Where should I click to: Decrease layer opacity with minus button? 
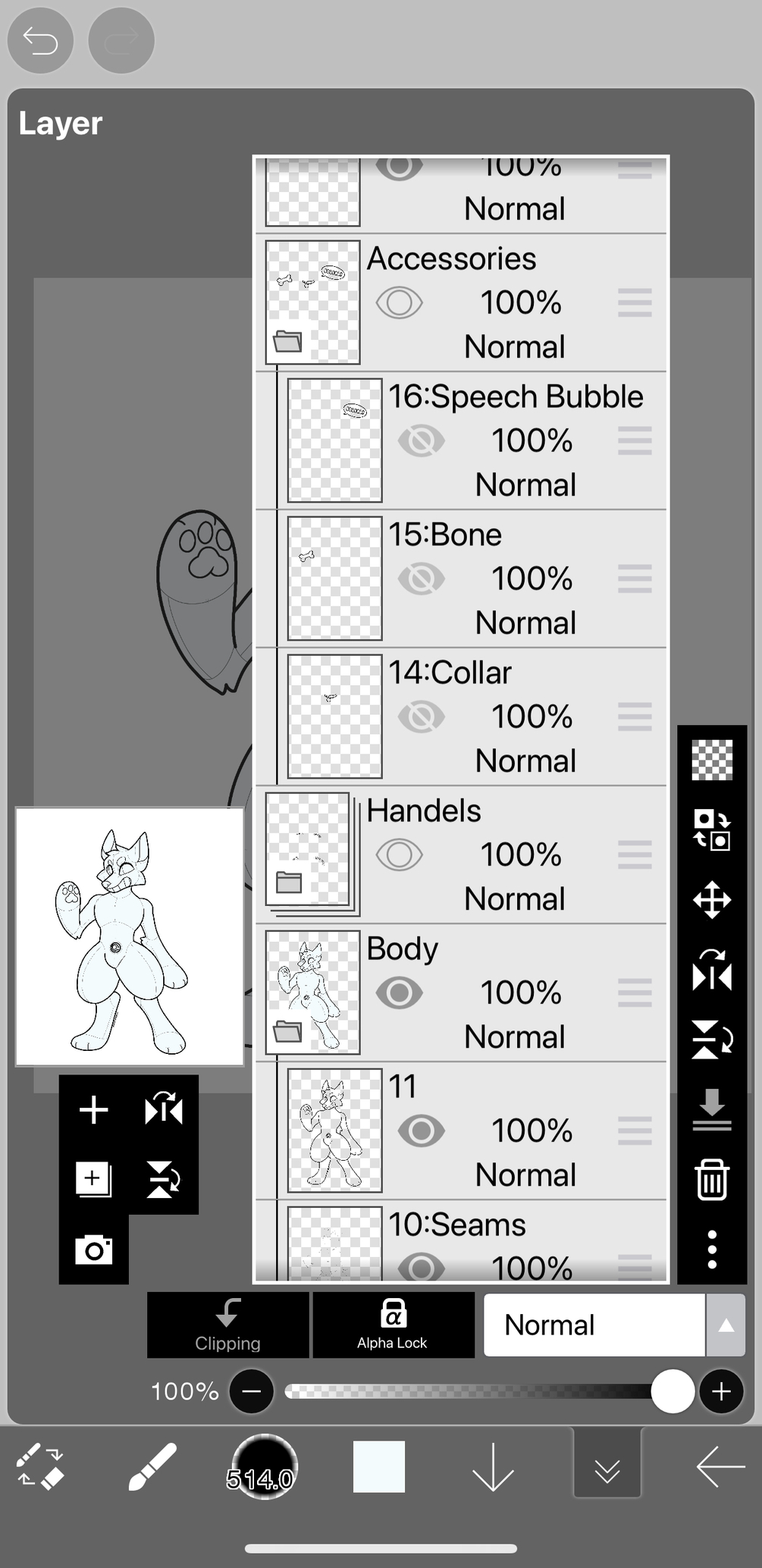click(252, 1391)
